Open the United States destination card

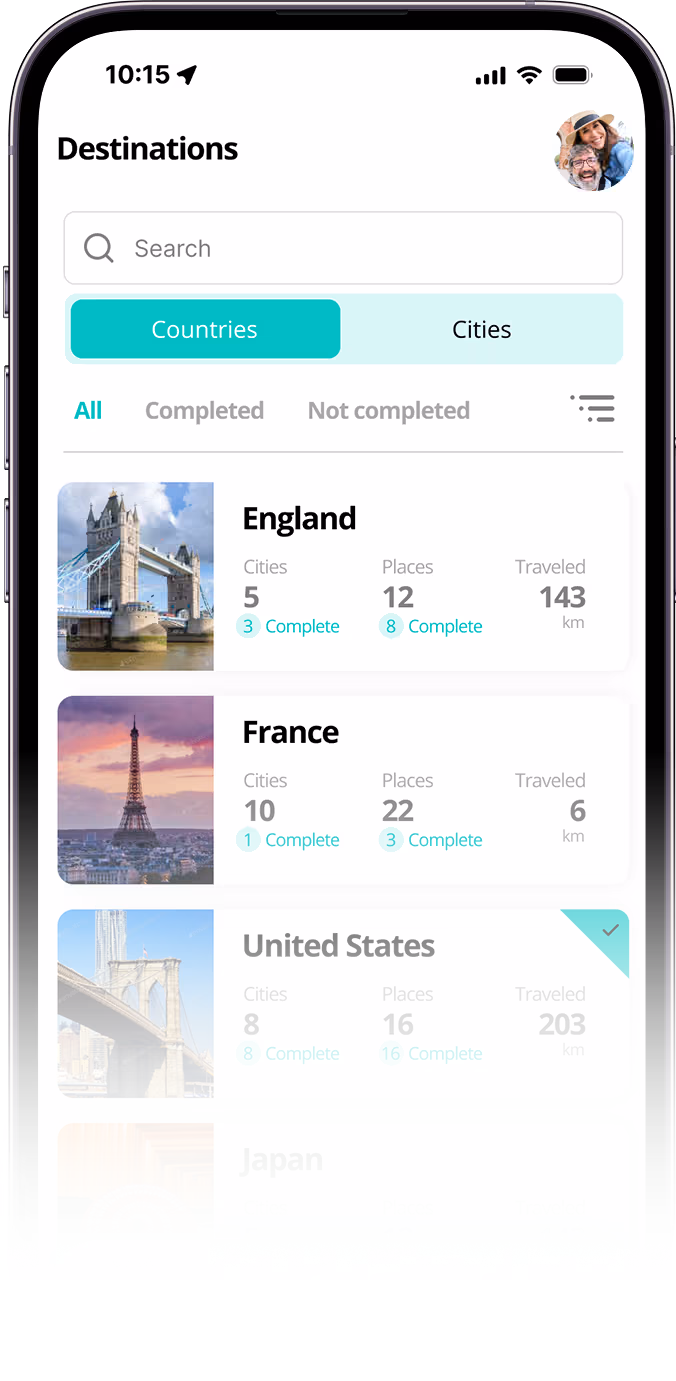coord(343,1003)
